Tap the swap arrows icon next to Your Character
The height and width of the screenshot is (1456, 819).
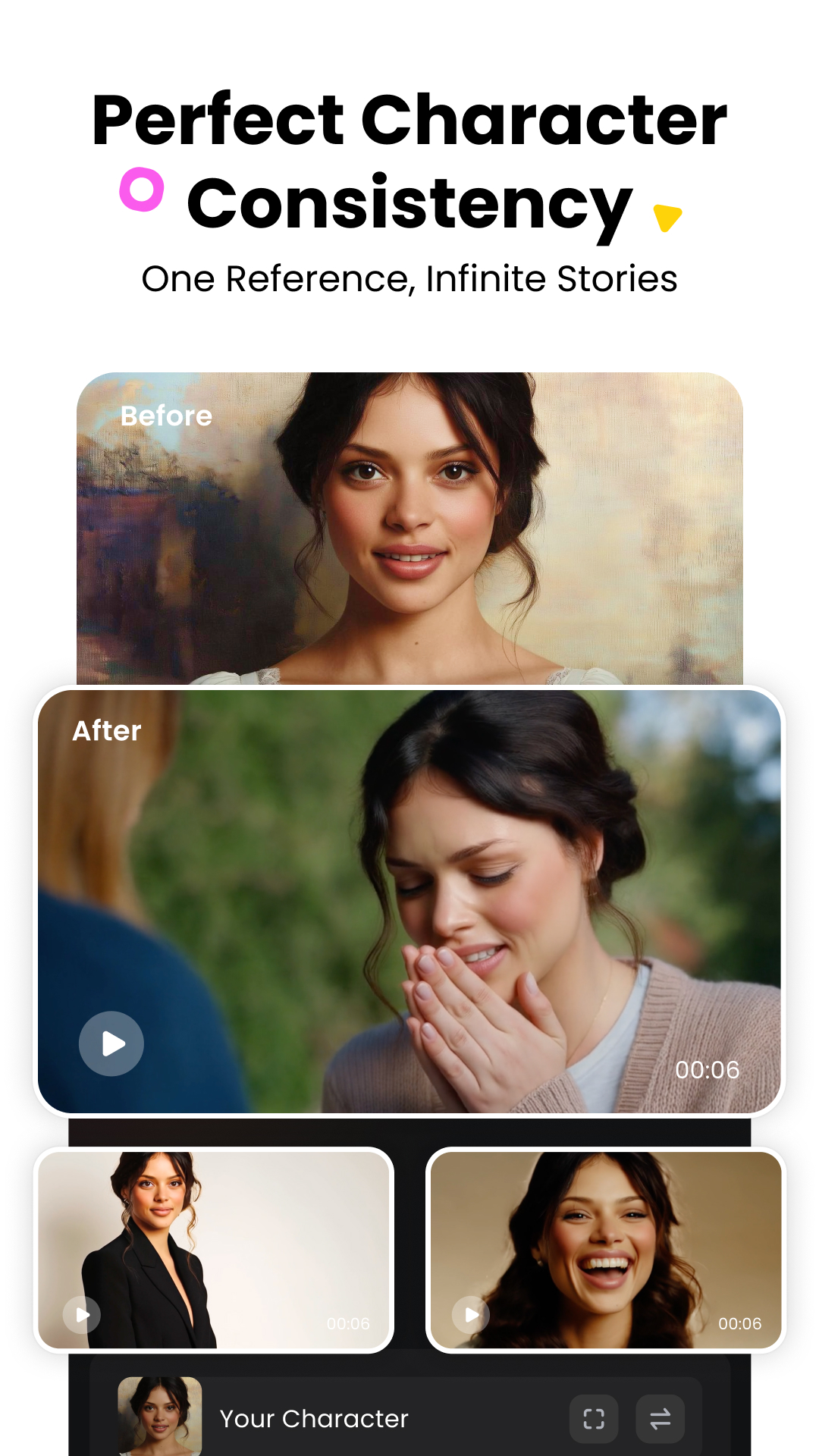click(661, 1418)
